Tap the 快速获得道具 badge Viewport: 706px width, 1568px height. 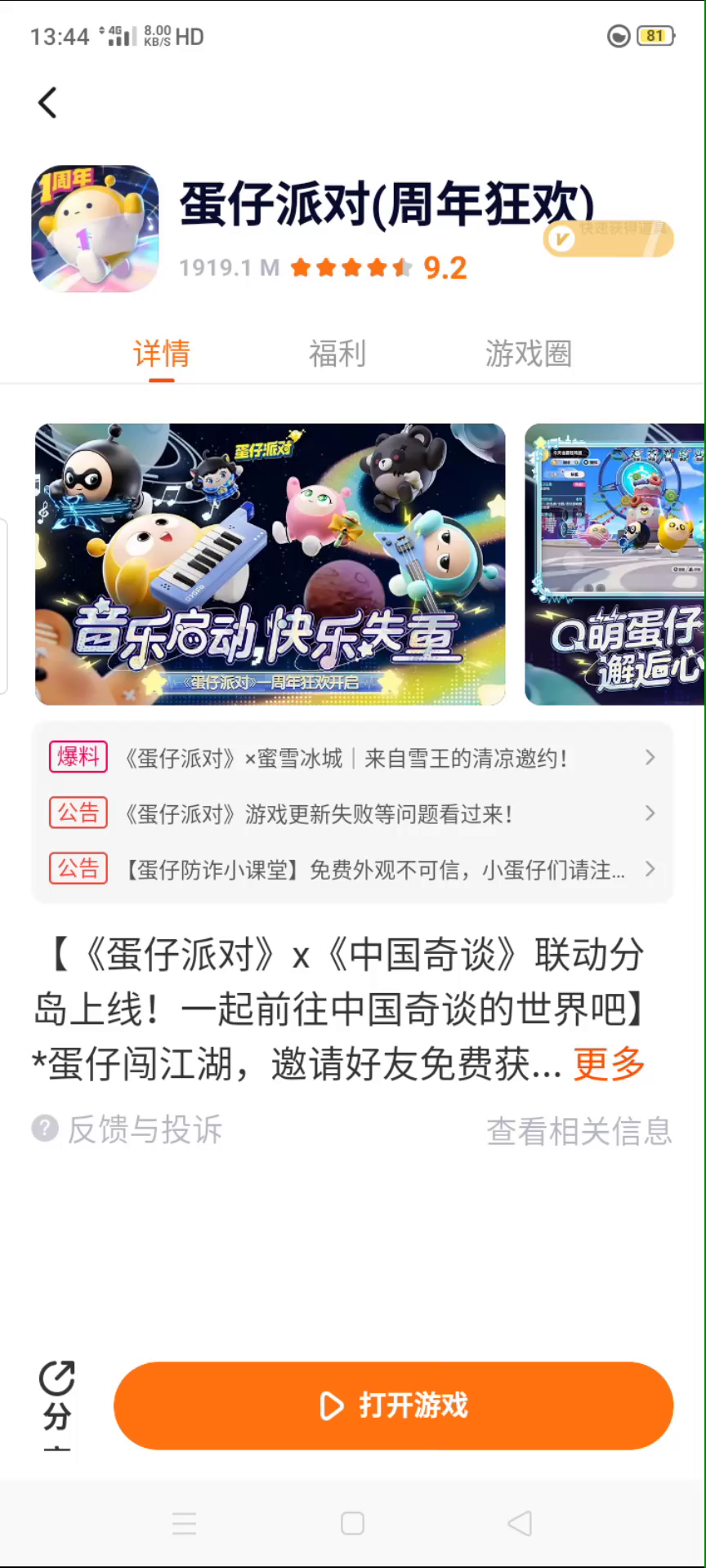(608, 239)
